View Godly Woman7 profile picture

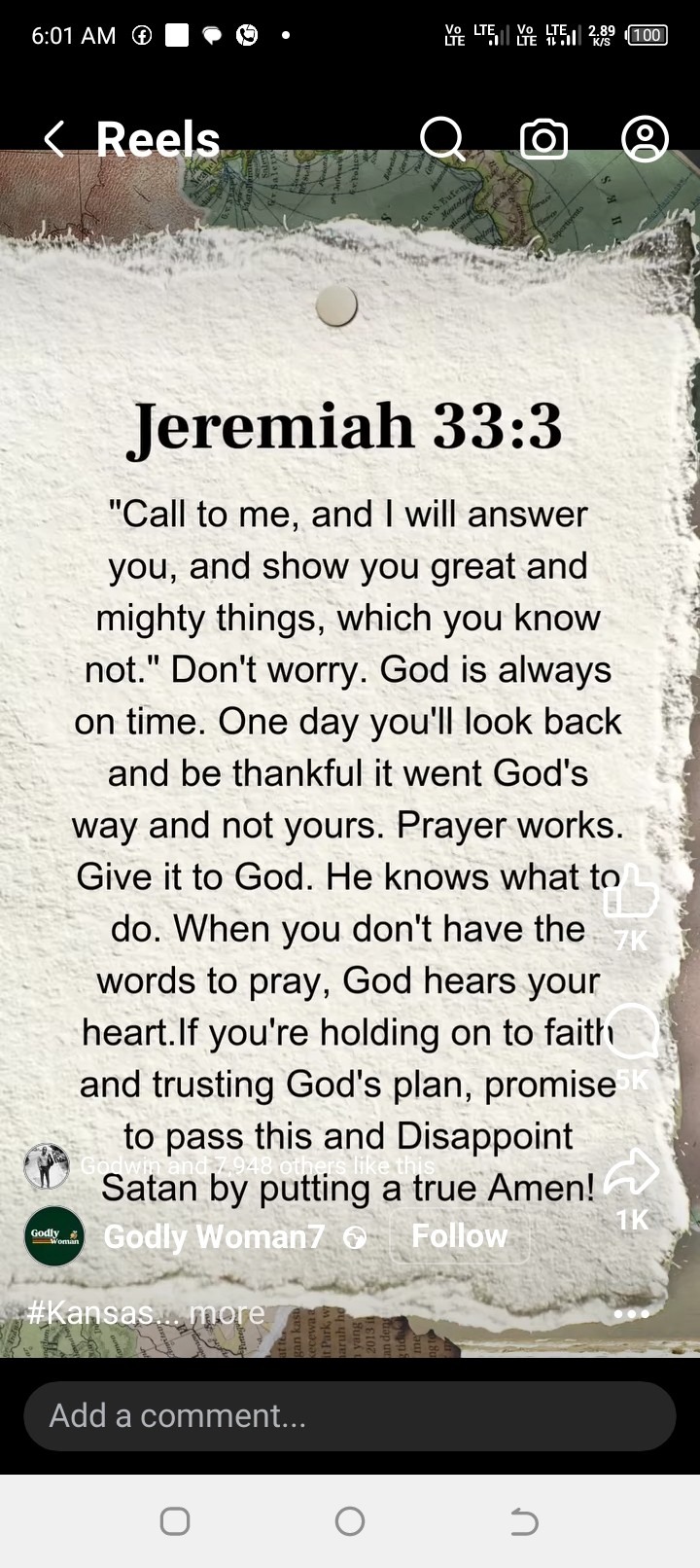coord(54,1236)
